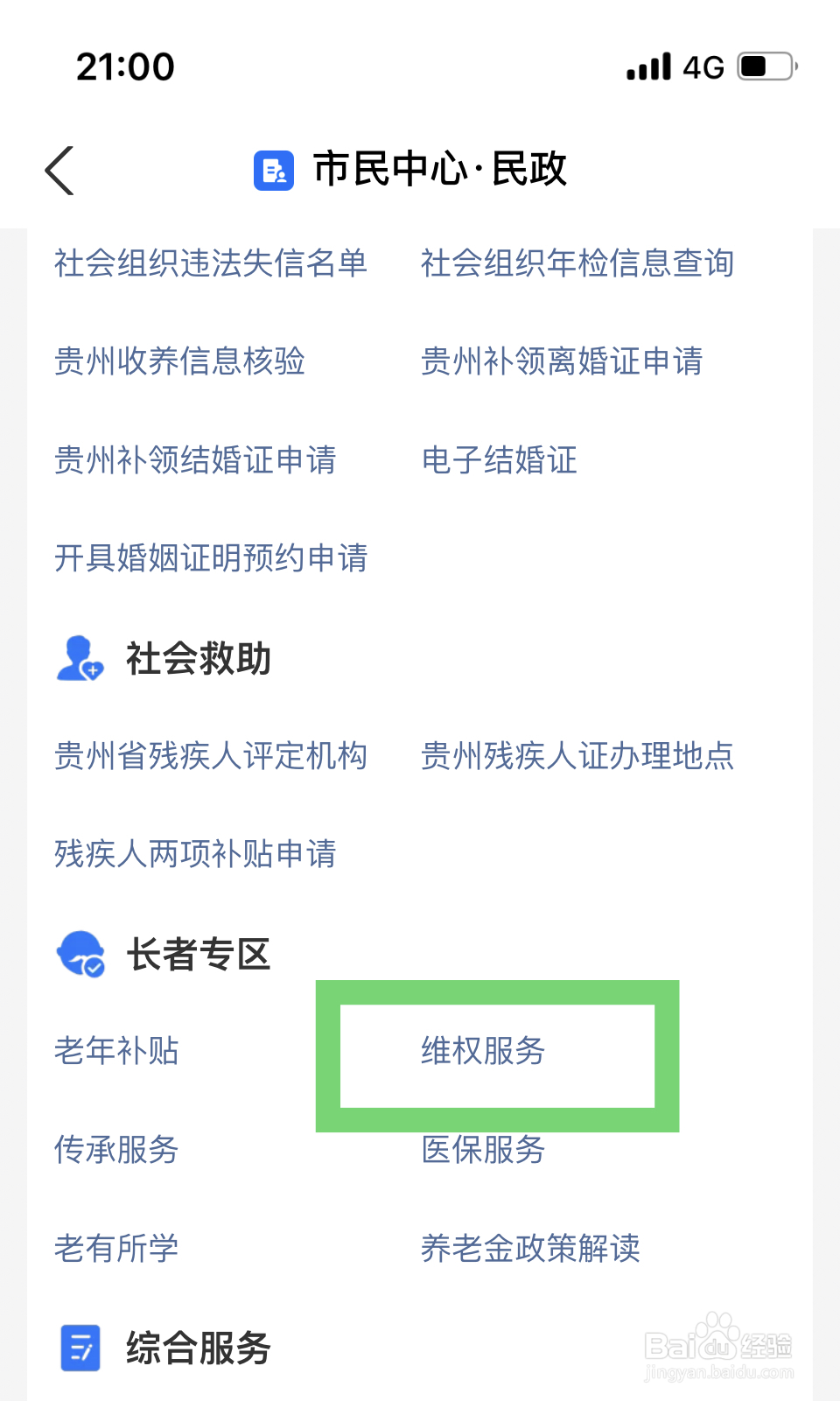
Task: Click the battery status icon
Action: point(763,65)
